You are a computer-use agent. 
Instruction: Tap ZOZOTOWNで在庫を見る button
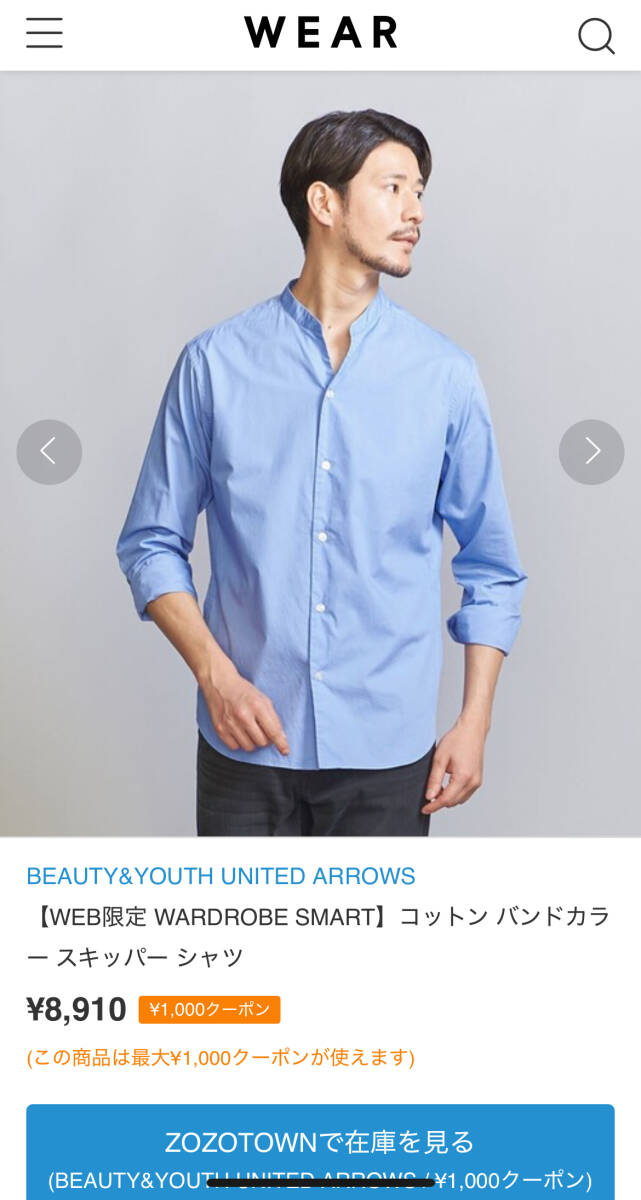point(320,1152)
